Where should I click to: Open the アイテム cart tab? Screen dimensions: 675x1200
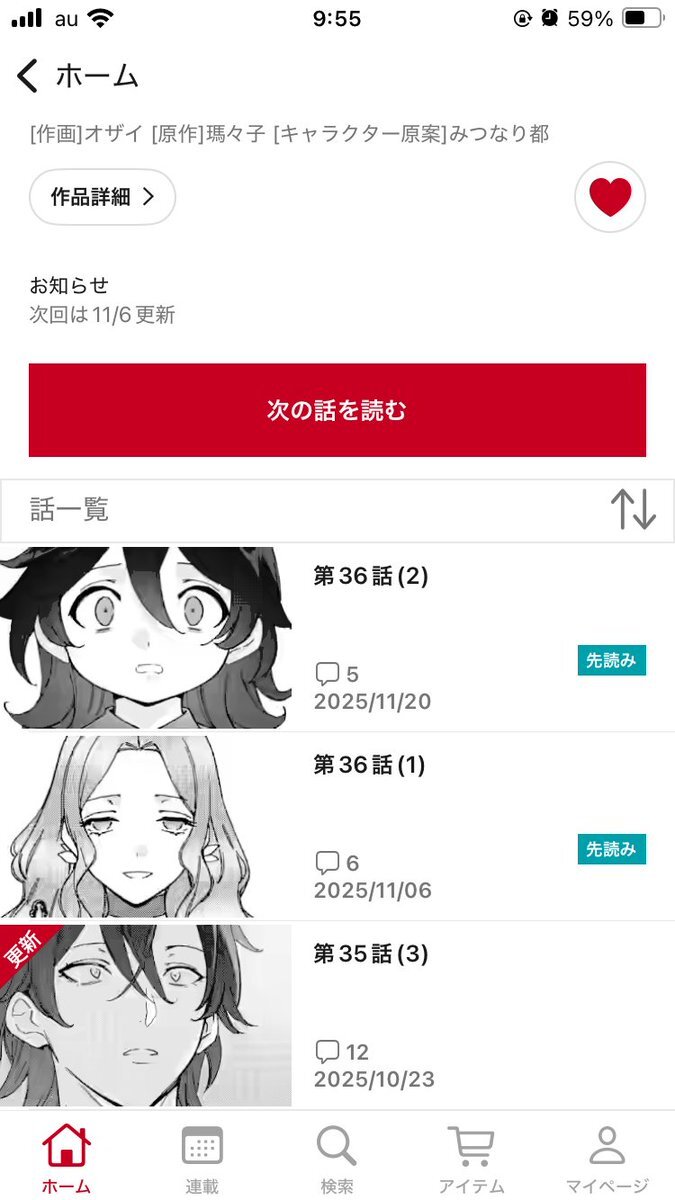point(472,1158)
